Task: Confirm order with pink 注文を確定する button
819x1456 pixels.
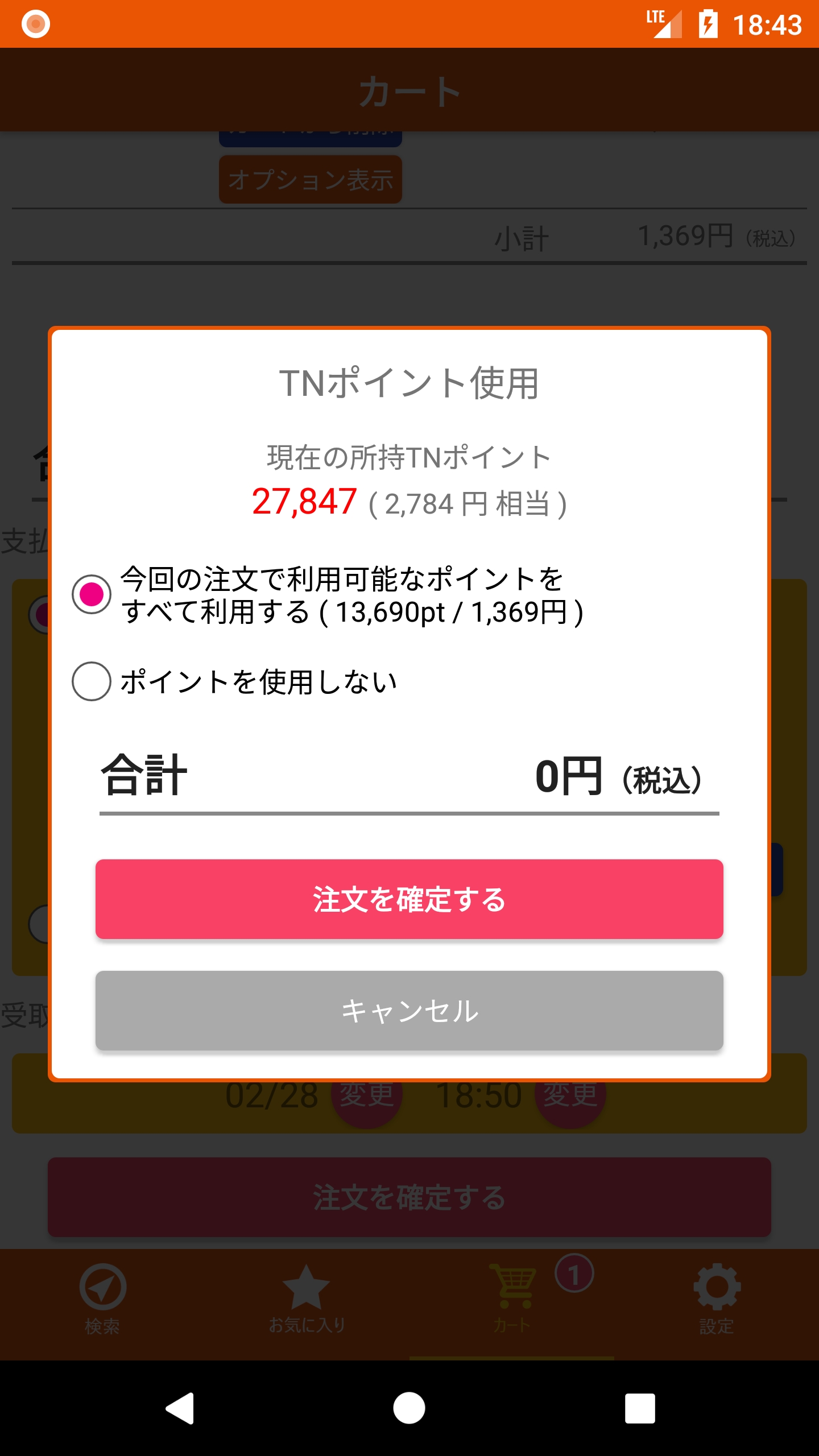Action: click(x=409, y=899)
